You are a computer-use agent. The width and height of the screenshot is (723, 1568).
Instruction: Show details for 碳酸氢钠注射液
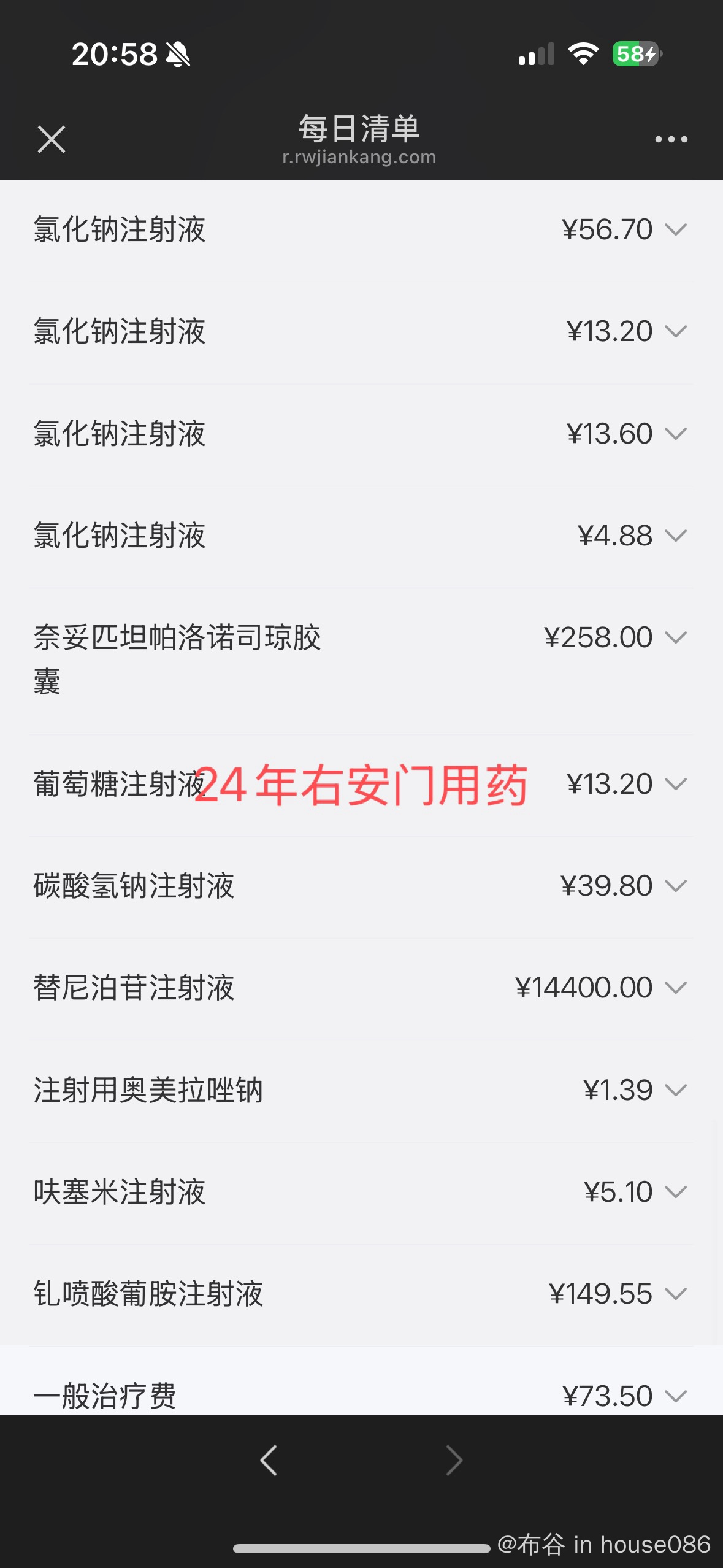pyautogui.click(x=361, y=887)
